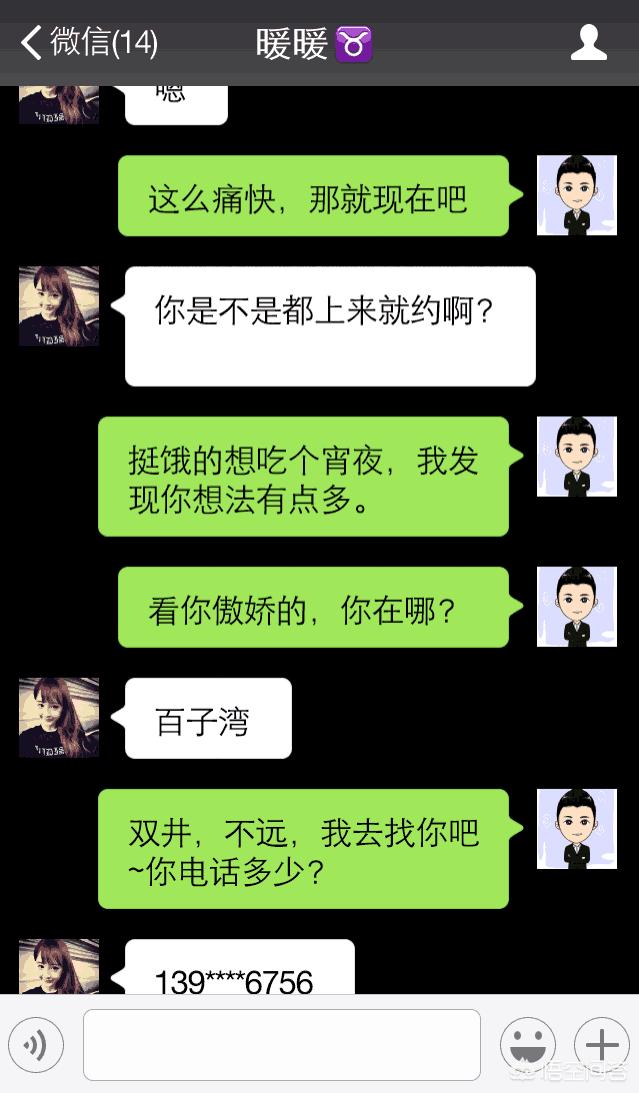The image size is (639, 1093).
Task: Open the plus attachment menu
Action: tap(602, 1045)
